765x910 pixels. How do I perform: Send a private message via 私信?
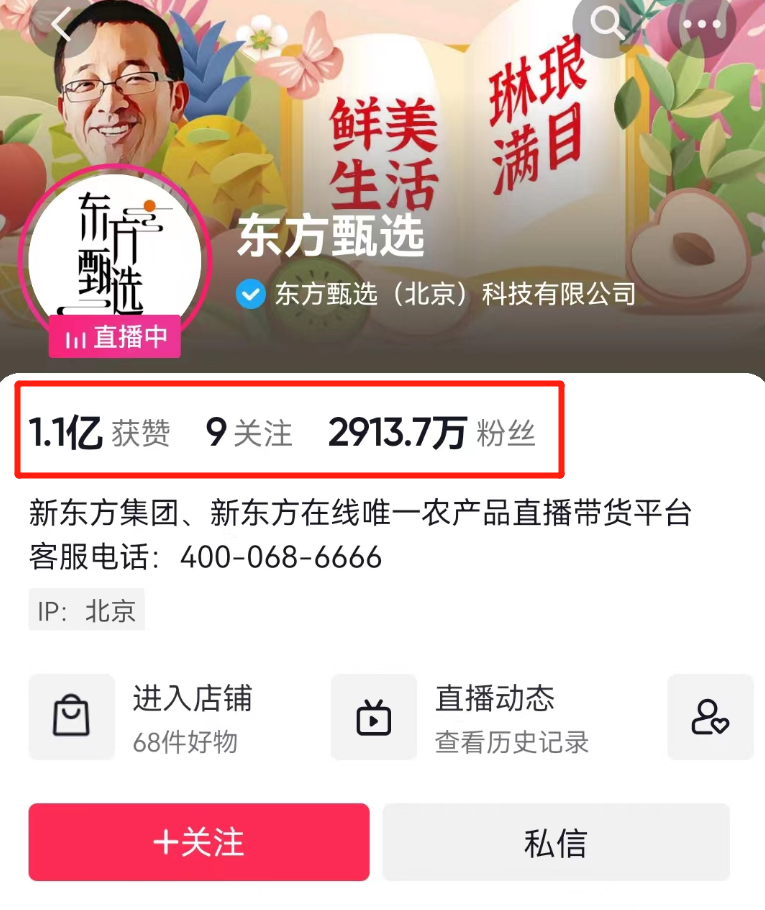tap(556, 842)
